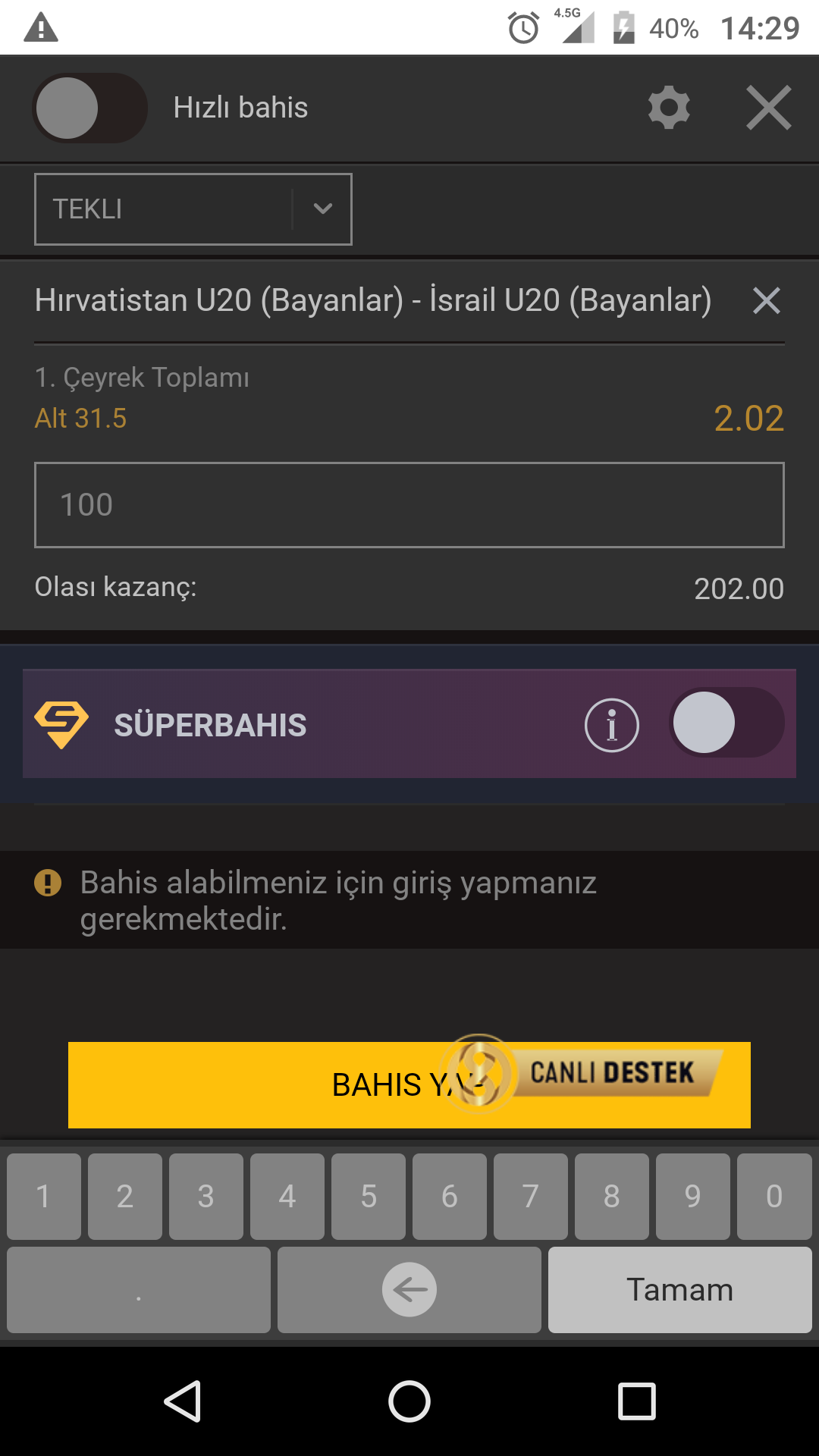The image size is (819, 1456).
Task: Turn on the Süperbahis switch
Action: pos(726,723)
